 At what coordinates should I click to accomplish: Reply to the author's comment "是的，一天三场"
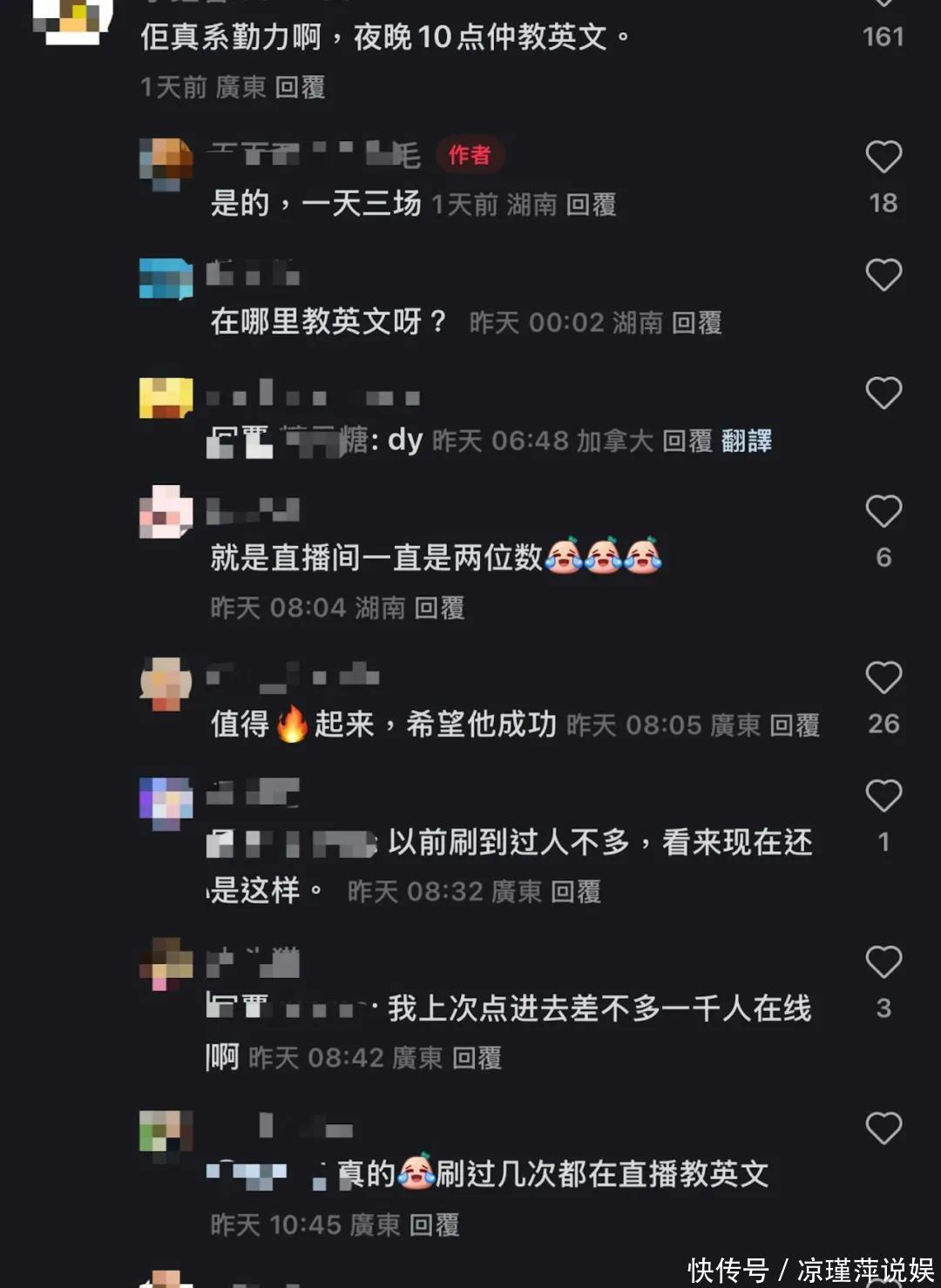tap(591, 205)
